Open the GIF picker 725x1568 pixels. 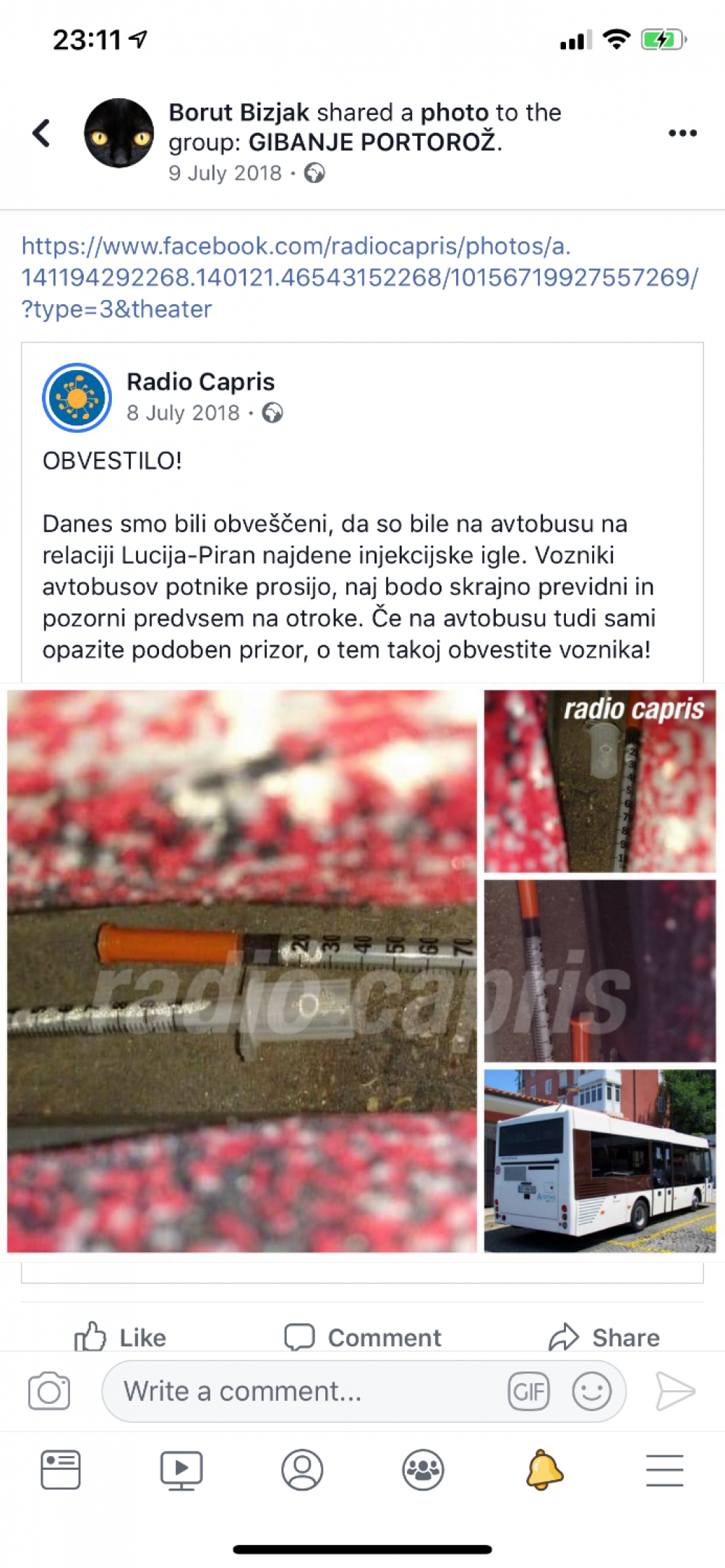529,1391
